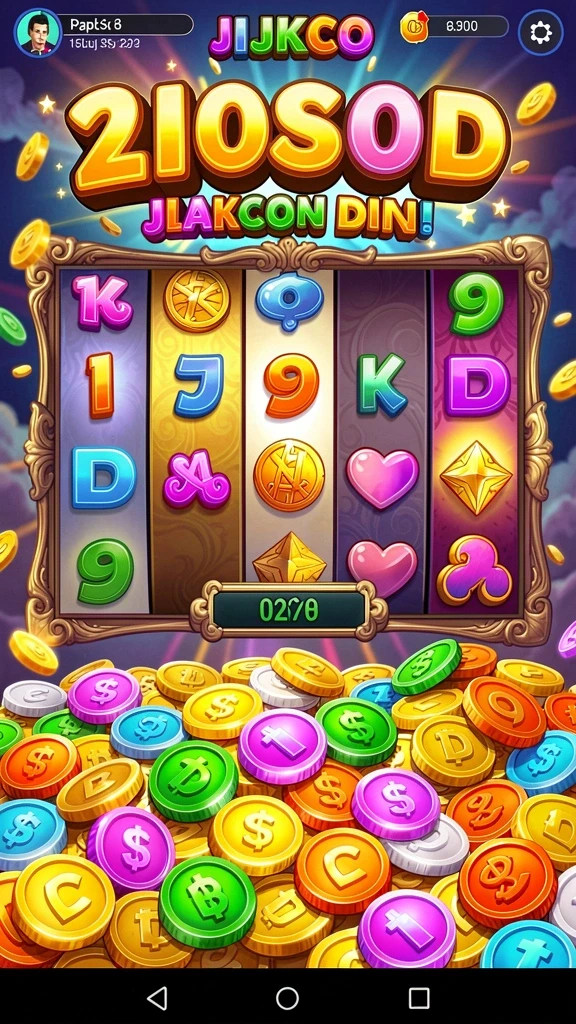This screenshot has width=576, height=1024.
Task: Open the settings gear
Action: [541, 32]
